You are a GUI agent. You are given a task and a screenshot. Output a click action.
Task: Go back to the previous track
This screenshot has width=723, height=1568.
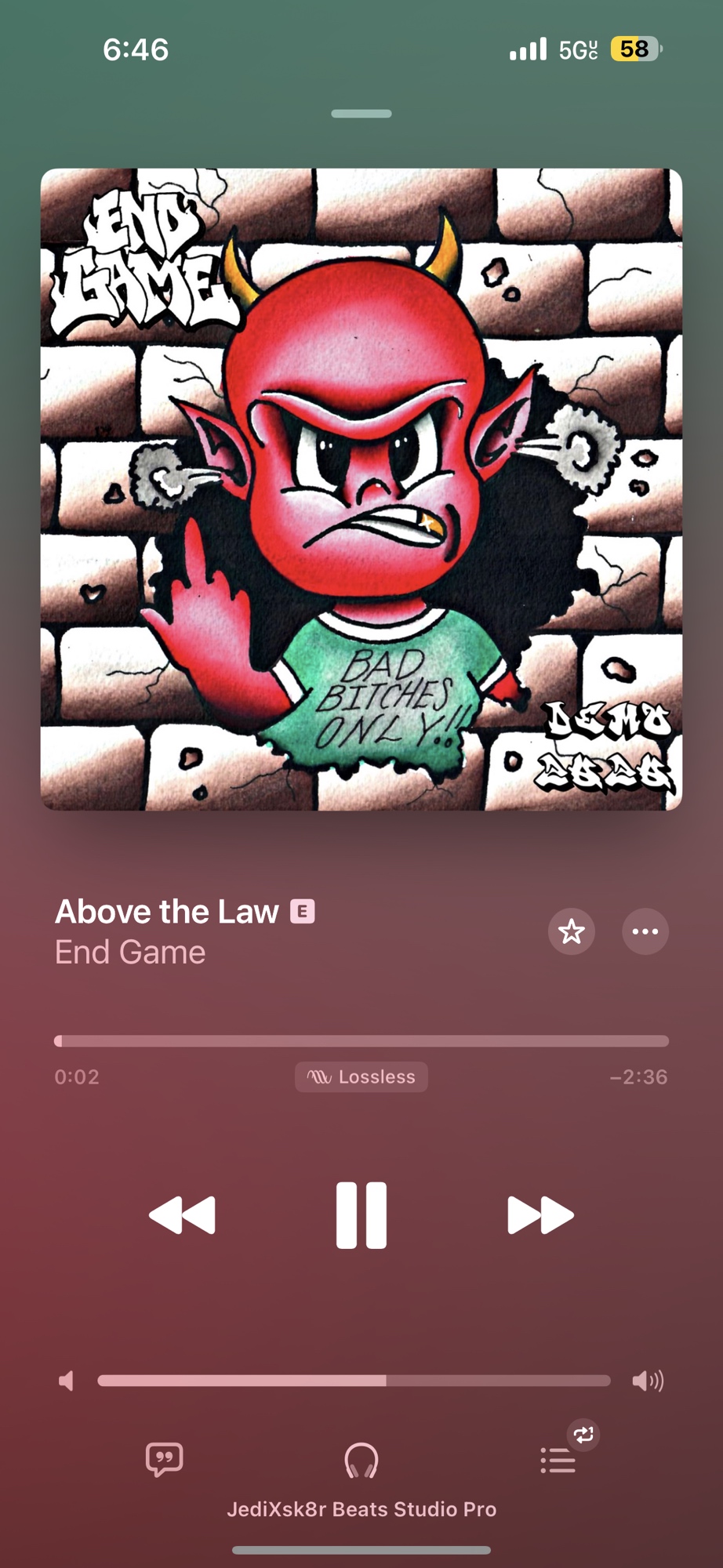182,1214
